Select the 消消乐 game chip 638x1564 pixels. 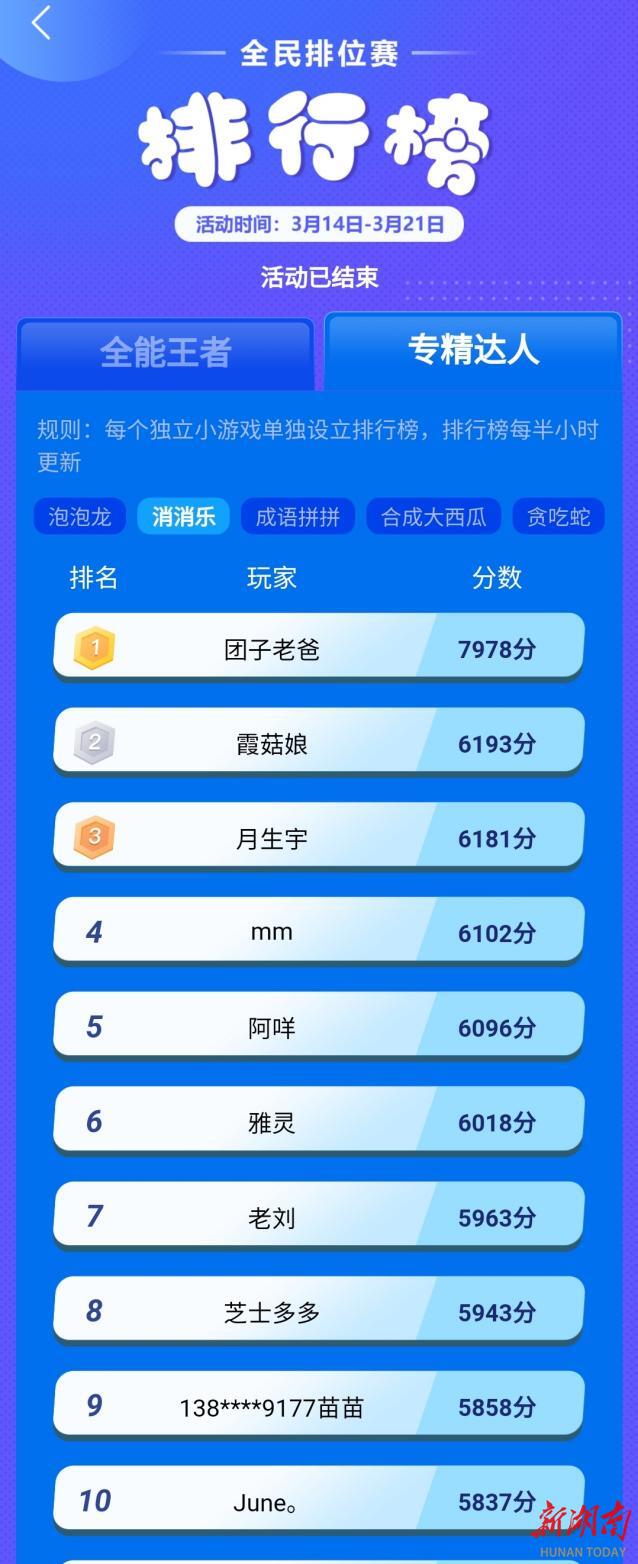coord(184,516)
